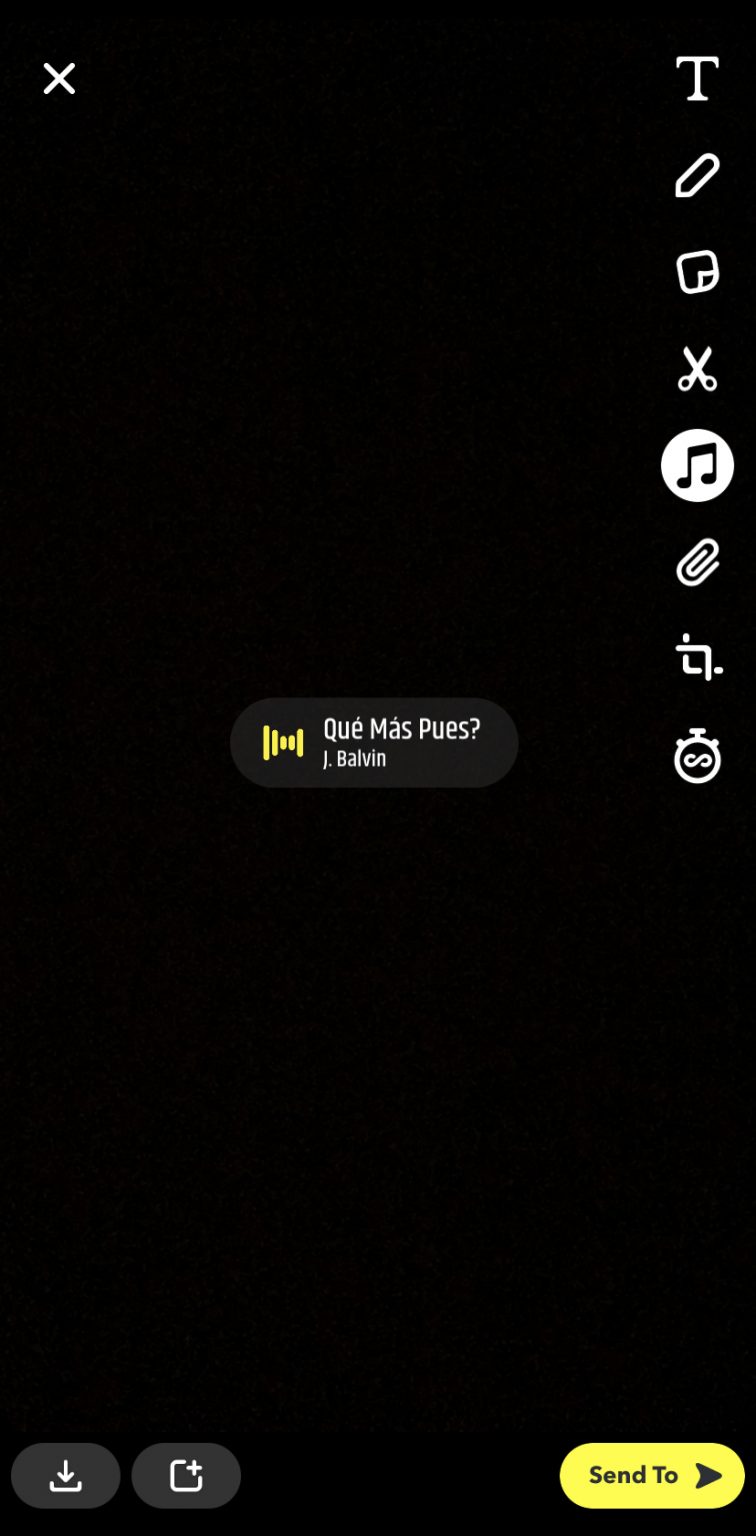The image size is (756, 1536).
Task: Tap the stopwatch to change snap duration
Action: [x=697, y=756]
